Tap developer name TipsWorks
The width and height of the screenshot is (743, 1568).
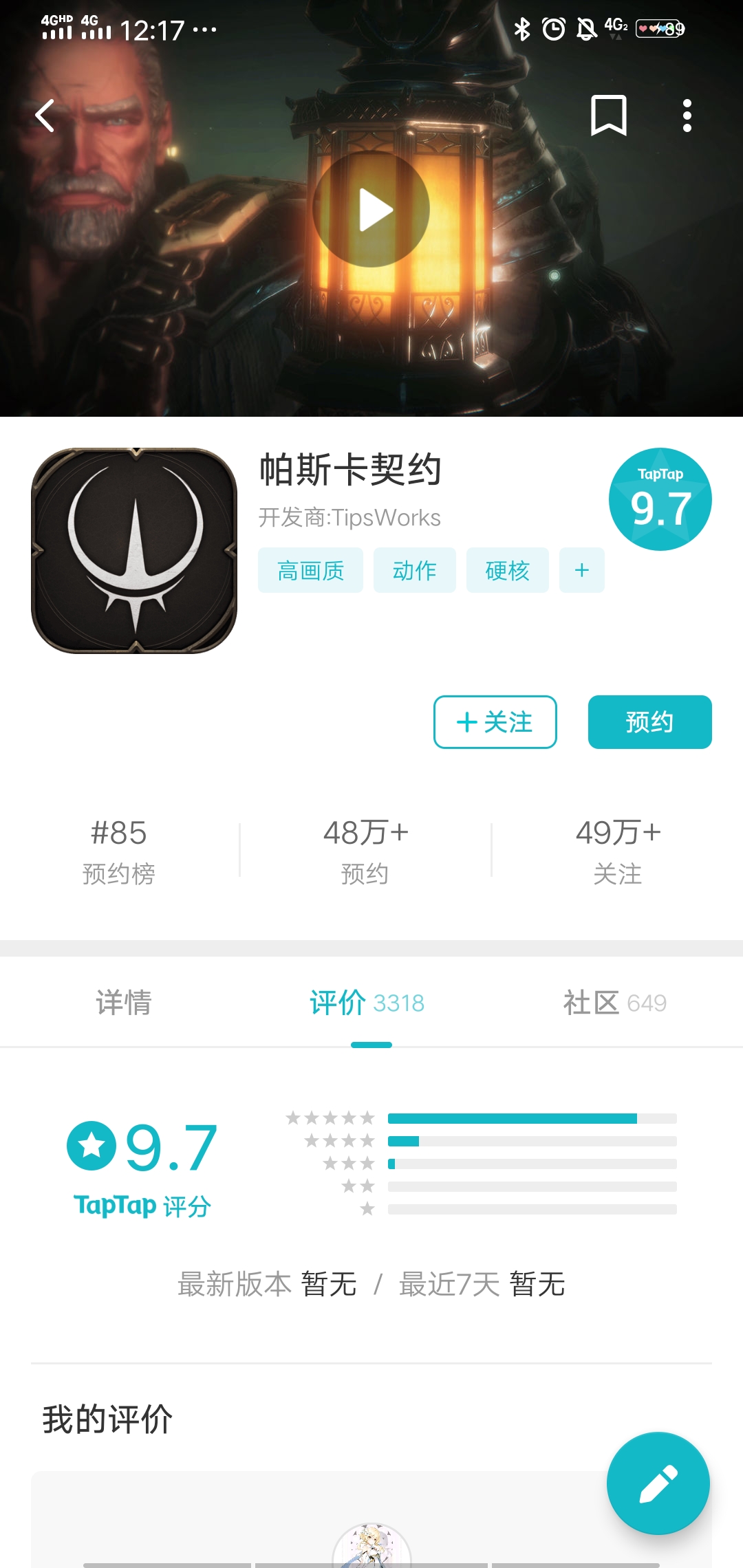click(x=349, y=517)
